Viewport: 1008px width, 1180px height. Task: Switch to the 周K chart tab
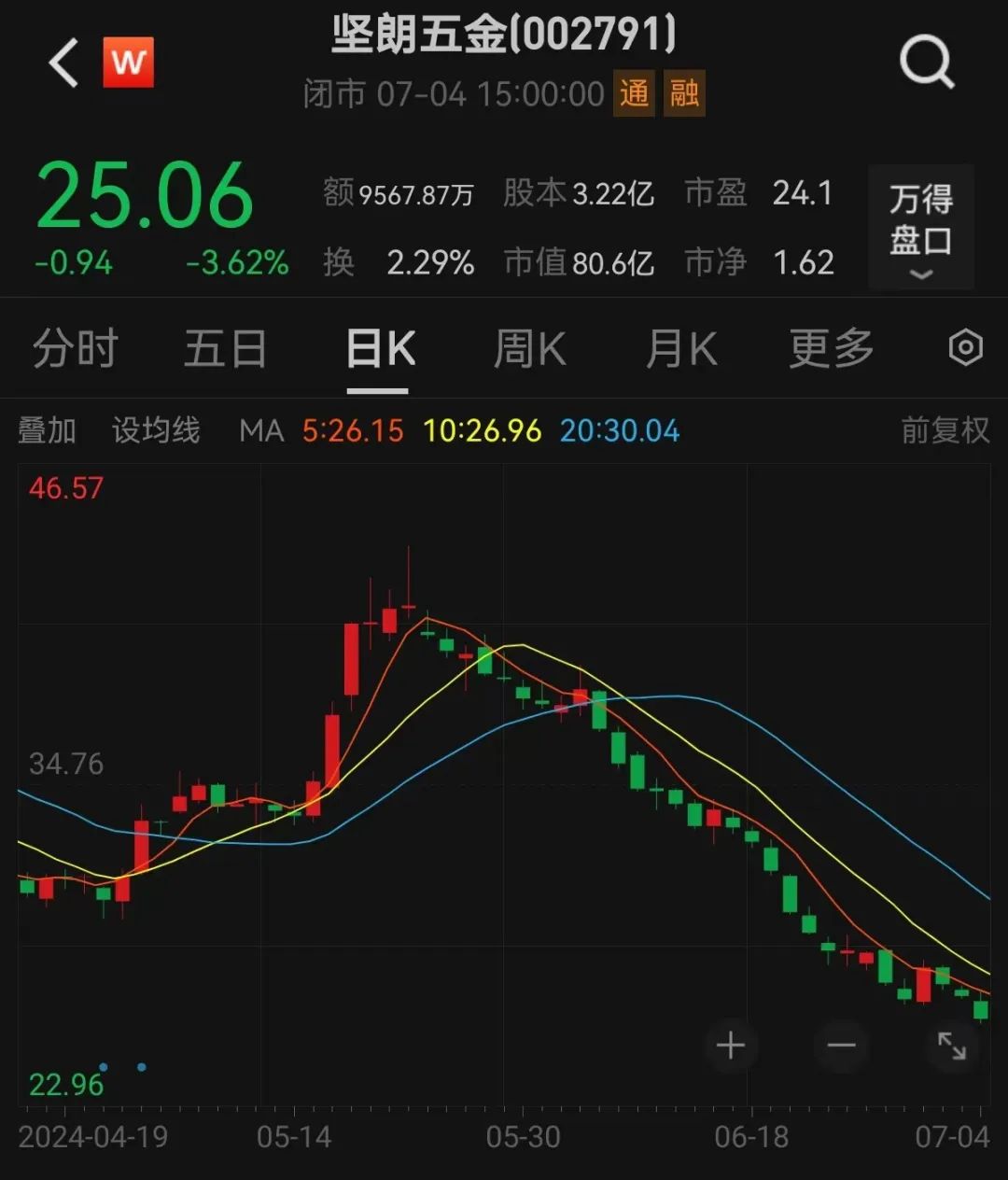[529, 349]
